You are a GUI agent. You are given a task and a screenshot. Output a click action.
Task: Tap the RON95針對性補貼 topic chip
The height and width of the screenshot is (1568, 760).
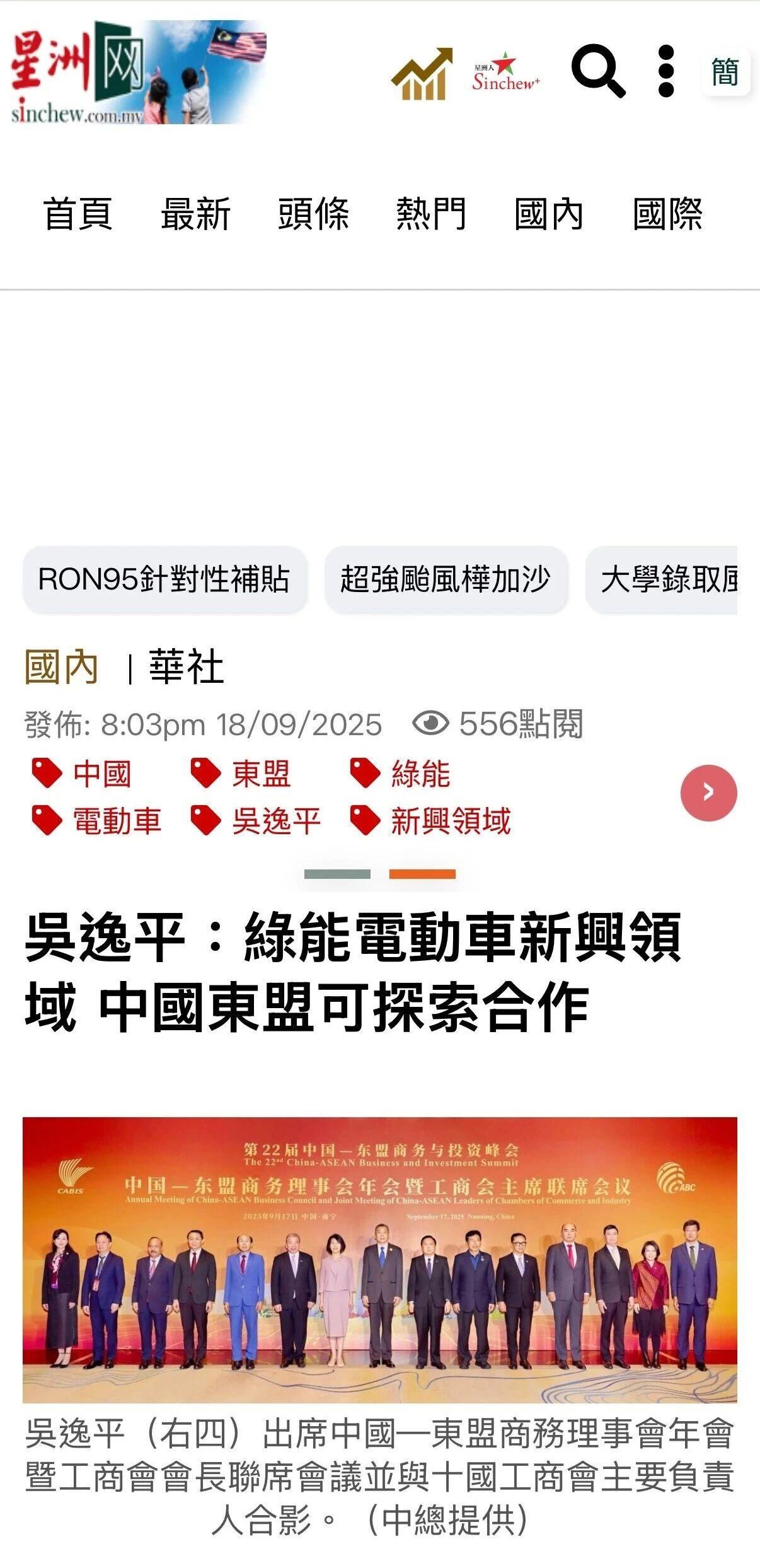point(164,579)
